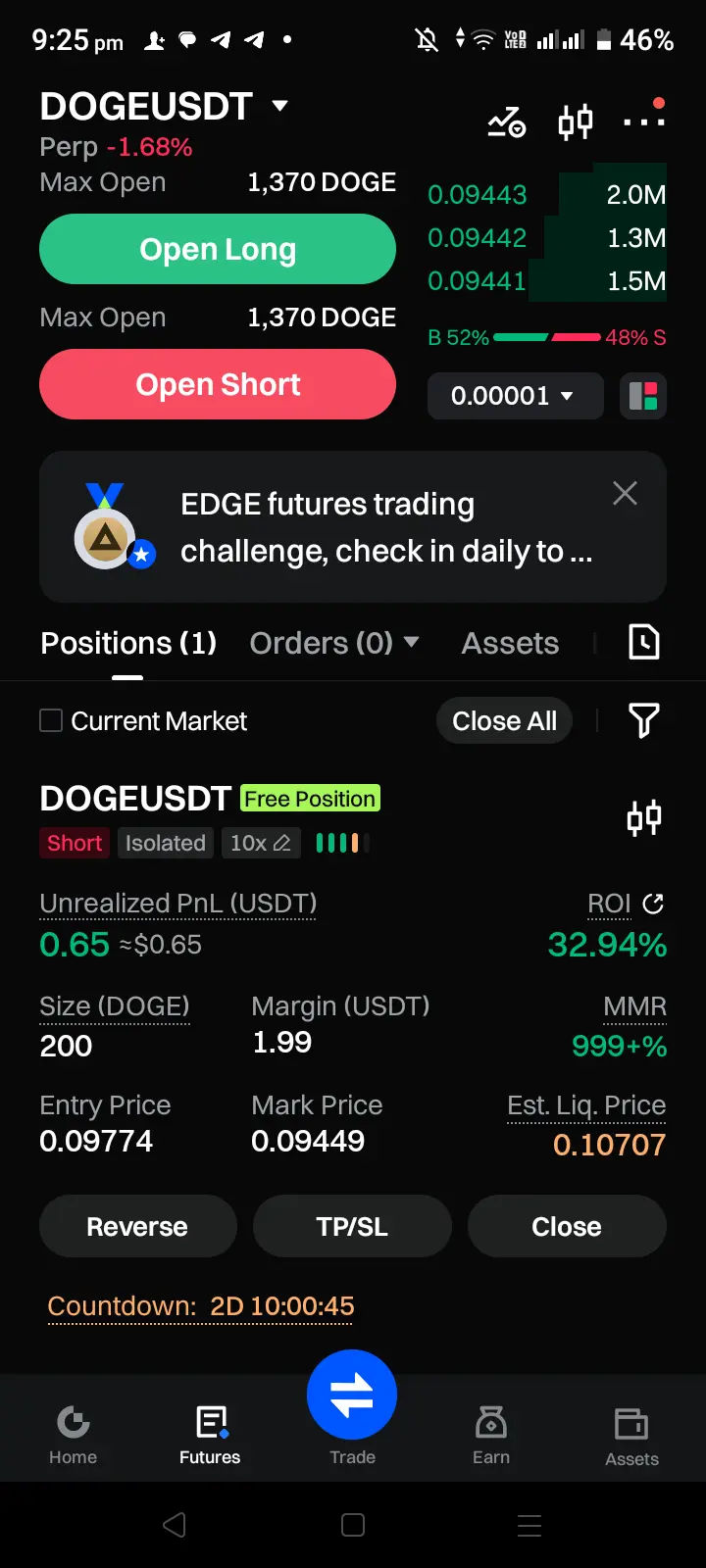Open the EDGE futures trading challenge banner
This screenshot has width=706, height=1568.
[x=353, y=527]
